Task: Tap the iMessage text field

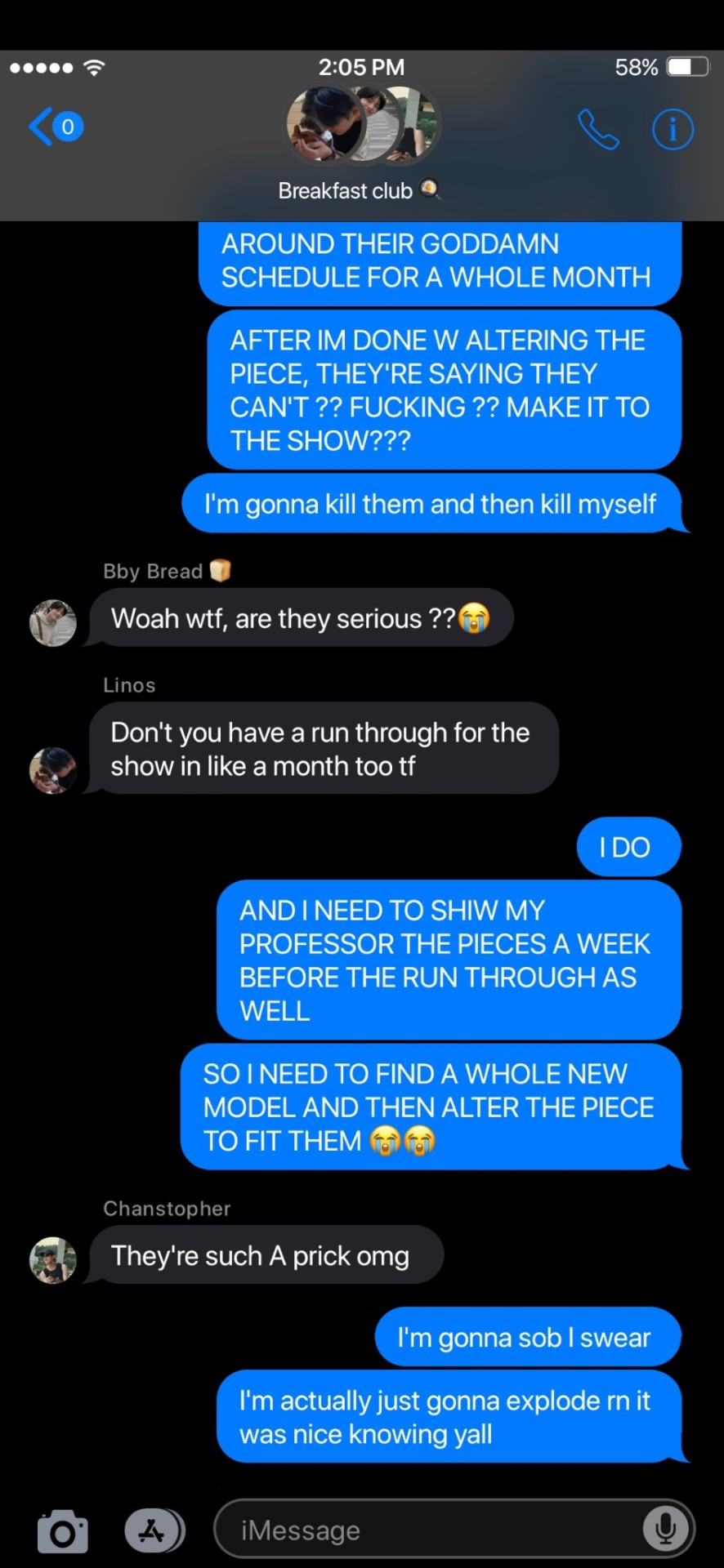Action: tap(425, 1530)
